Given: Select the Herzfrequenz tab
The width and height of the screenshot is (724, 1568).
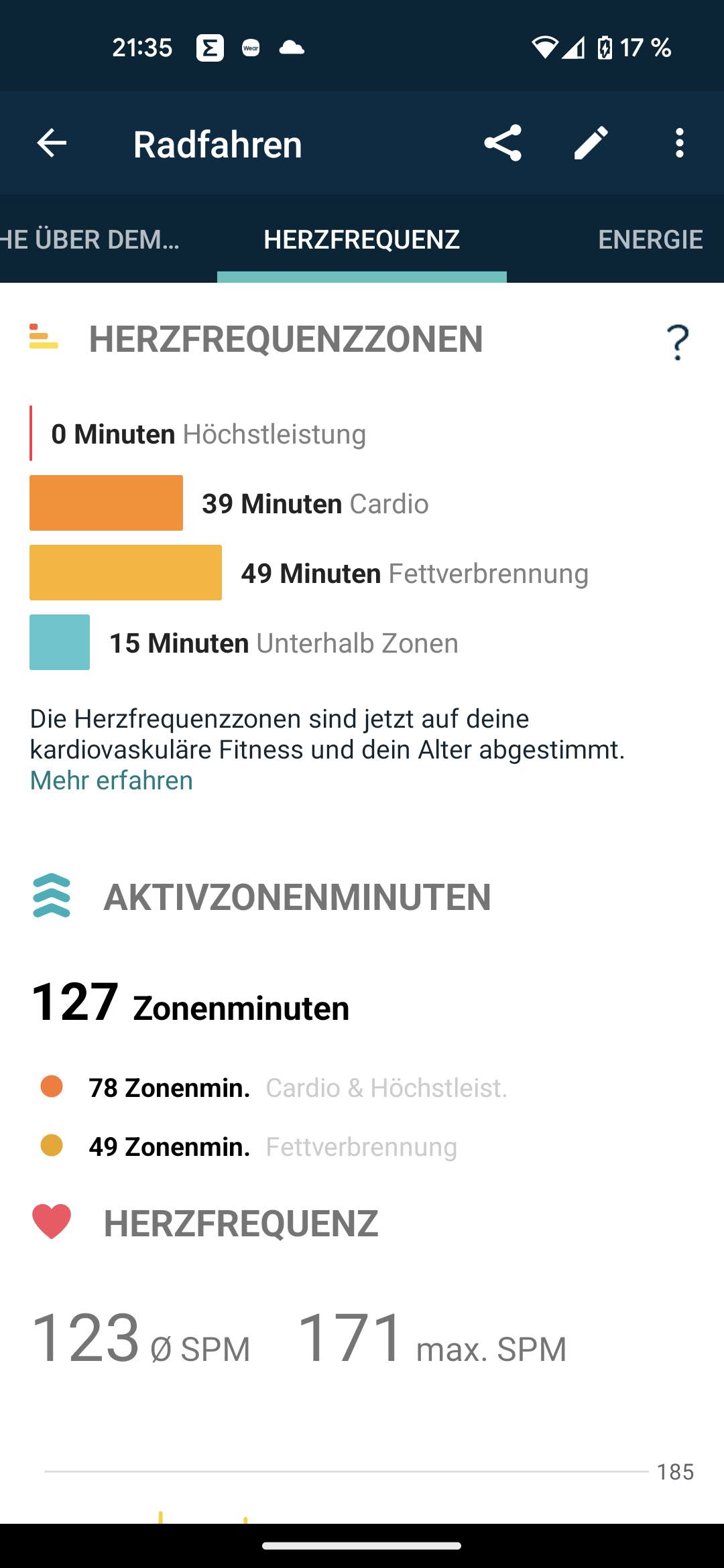Looking at the screenshot, I should point(362,239).
